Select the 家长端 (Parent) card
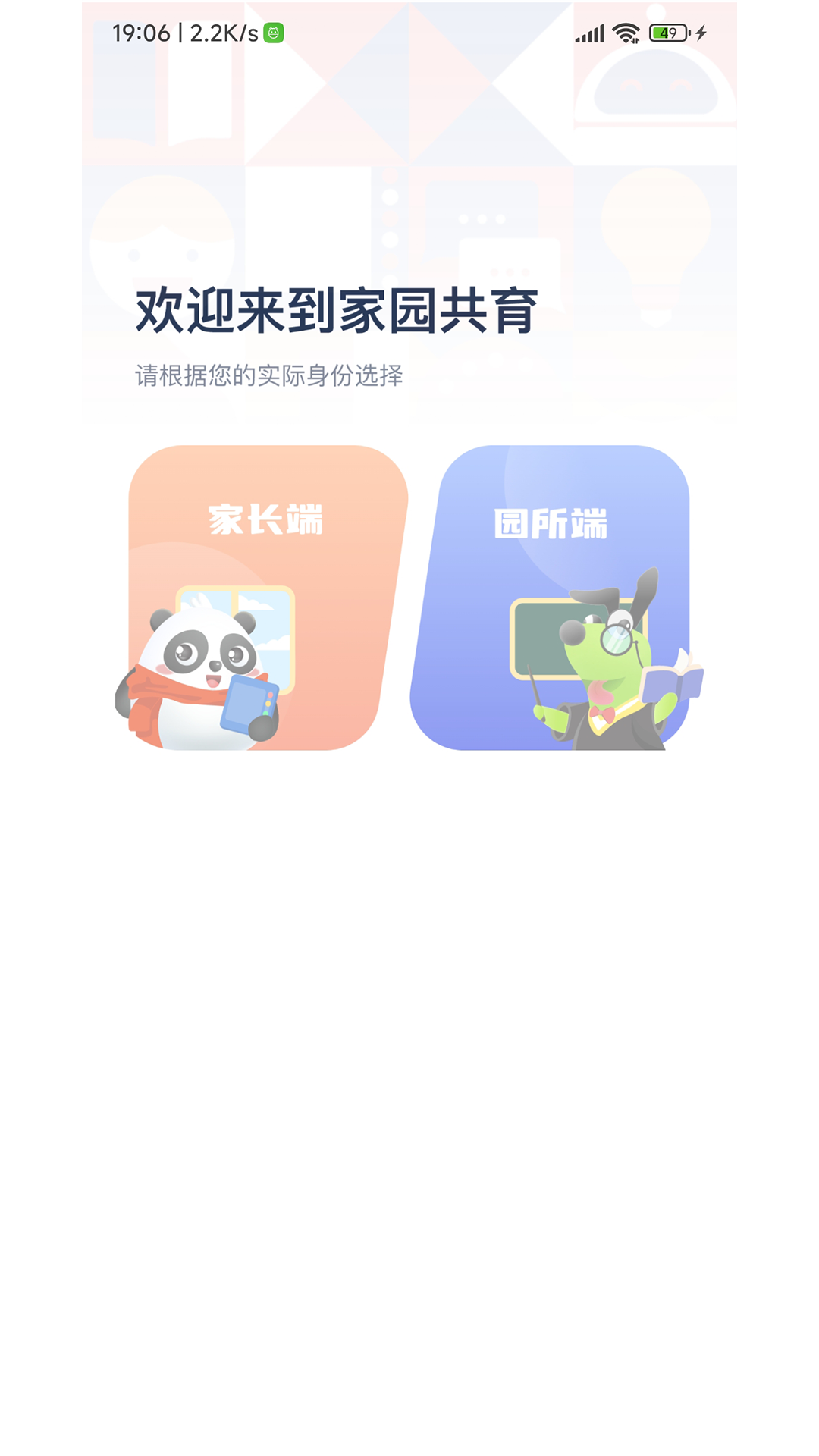The image size is (819, 1456). point(269,599)
